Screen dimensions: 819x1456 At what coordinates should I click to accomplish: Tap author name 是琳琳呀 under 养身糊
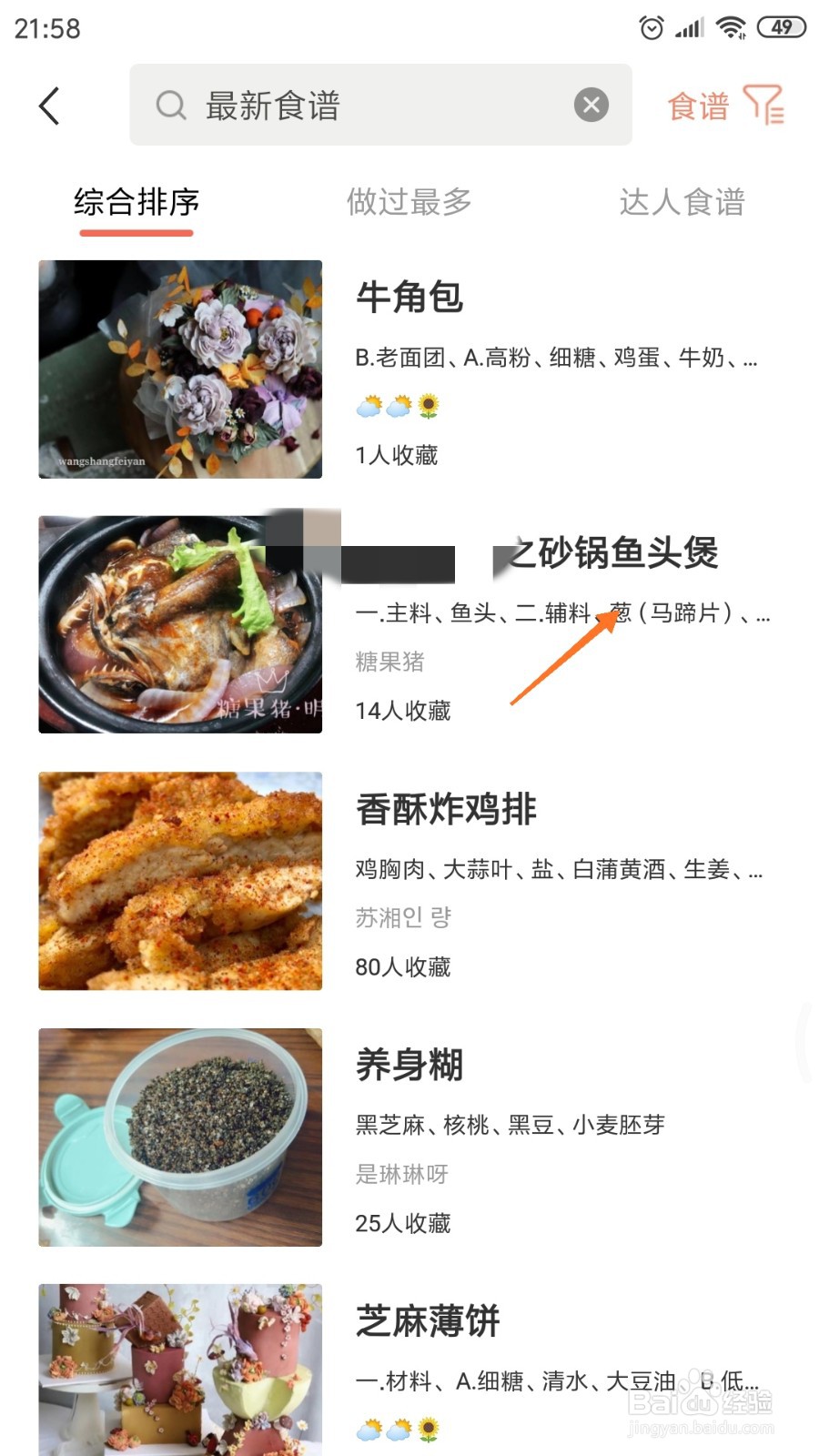(400, 1174)
